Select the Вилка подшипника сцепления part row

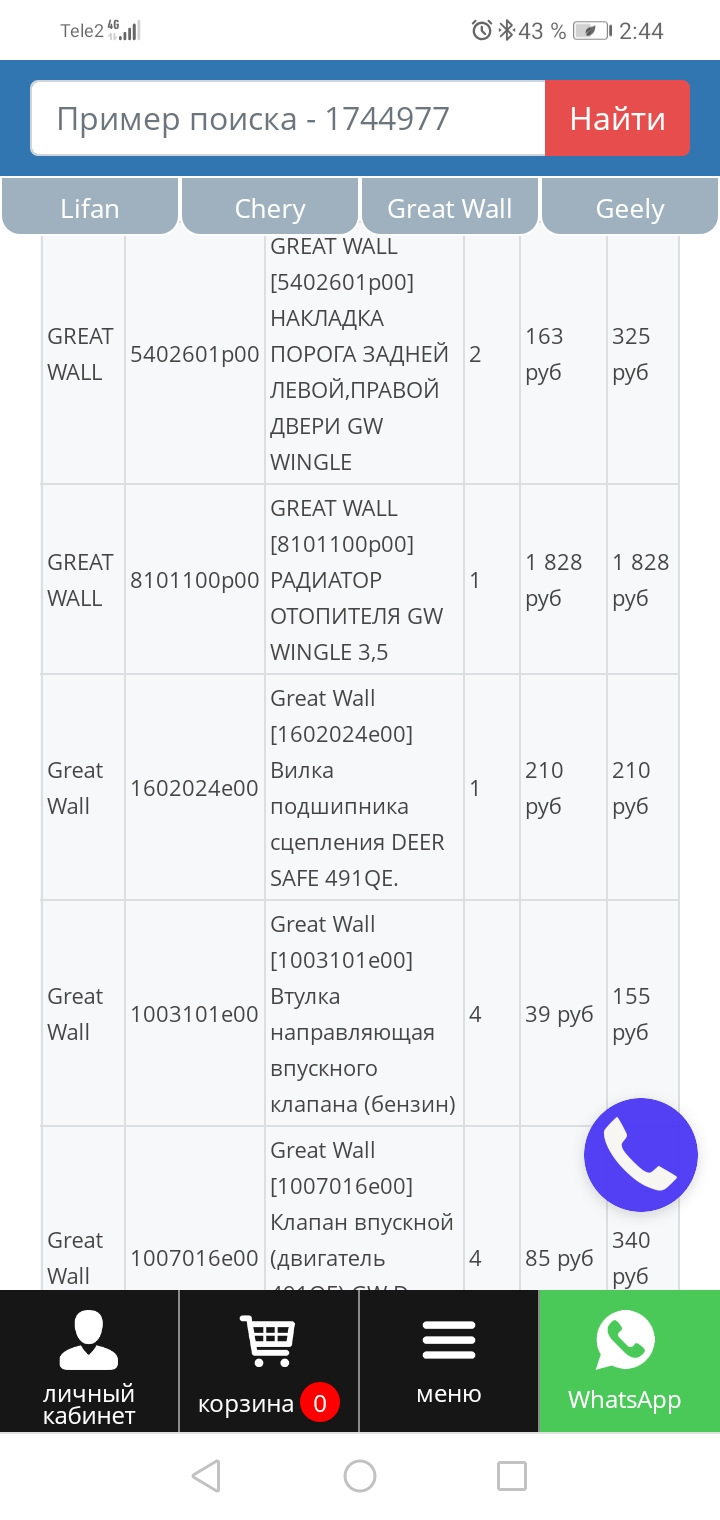coord(360,788)
